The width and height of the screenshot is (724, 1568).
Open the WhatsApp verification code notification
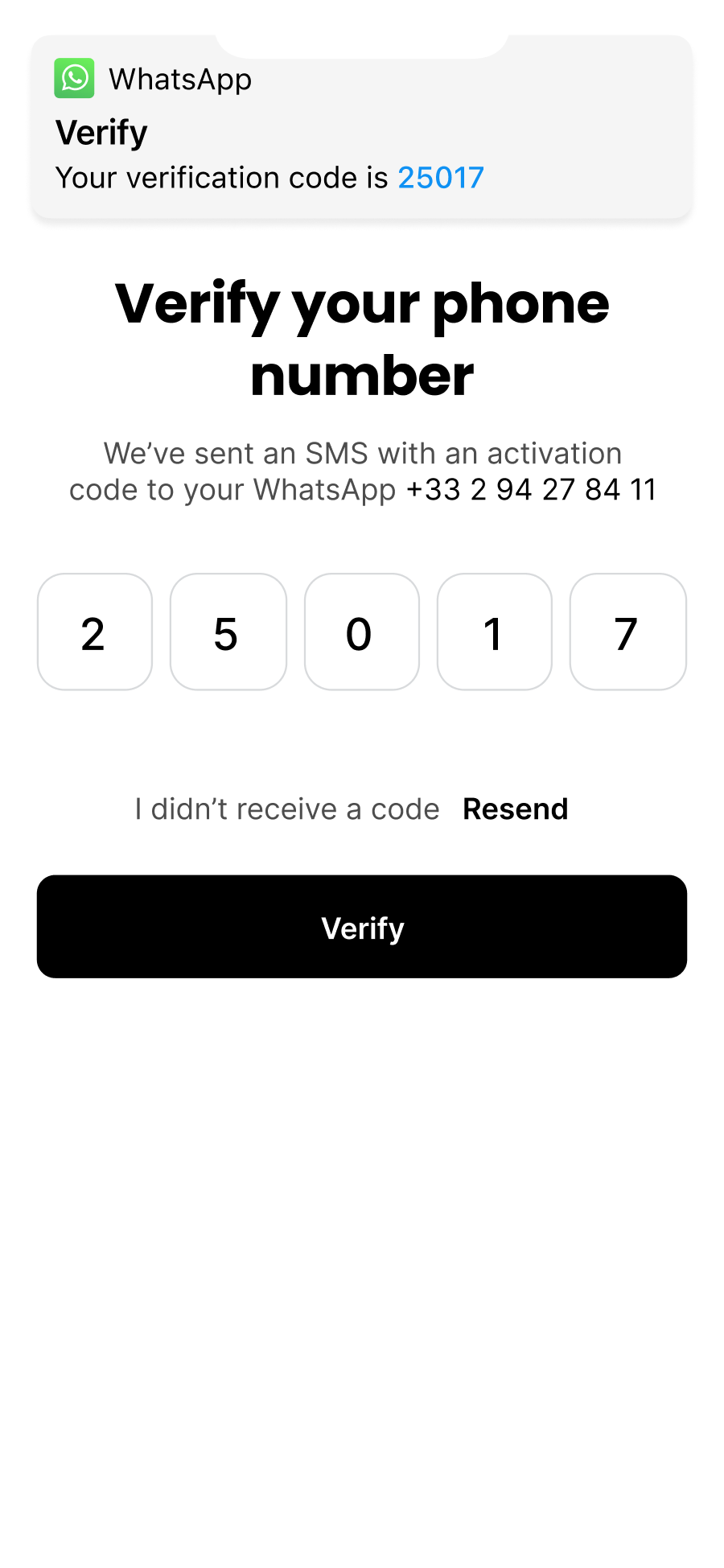361,129
